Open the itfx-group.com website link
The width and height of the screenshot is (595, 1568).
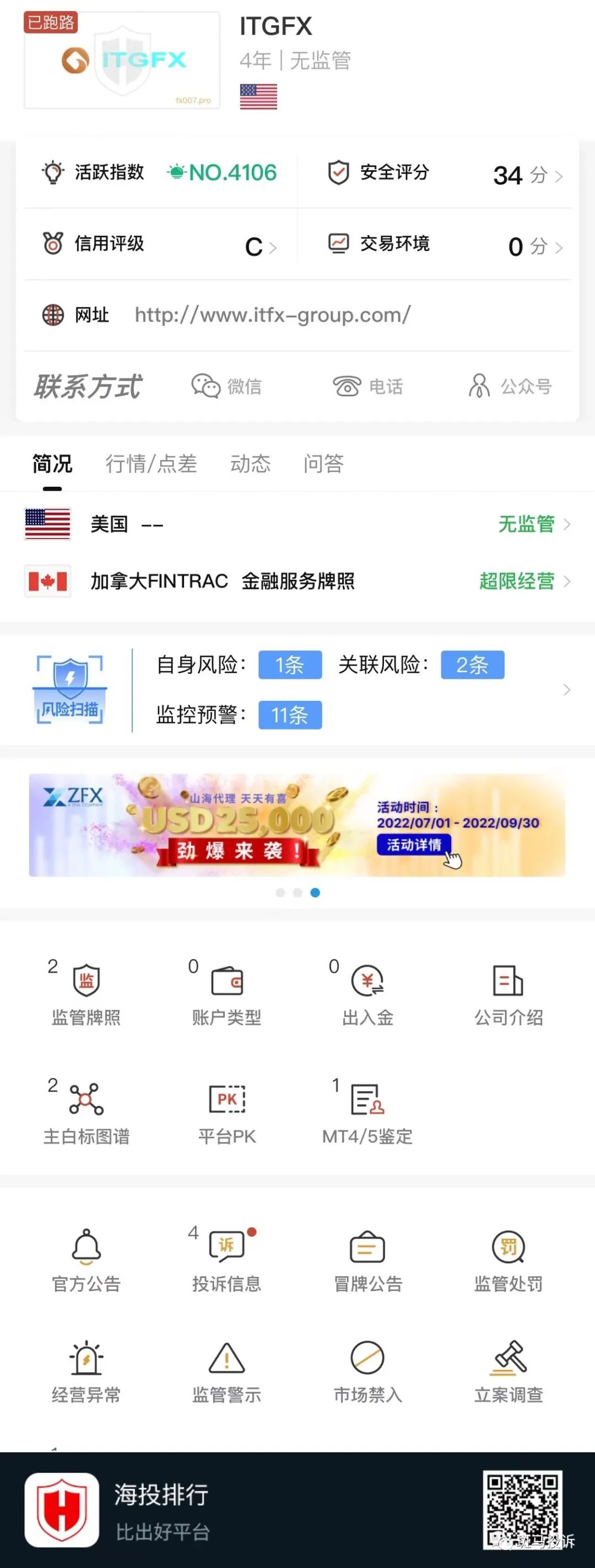[x=272, y=315]
